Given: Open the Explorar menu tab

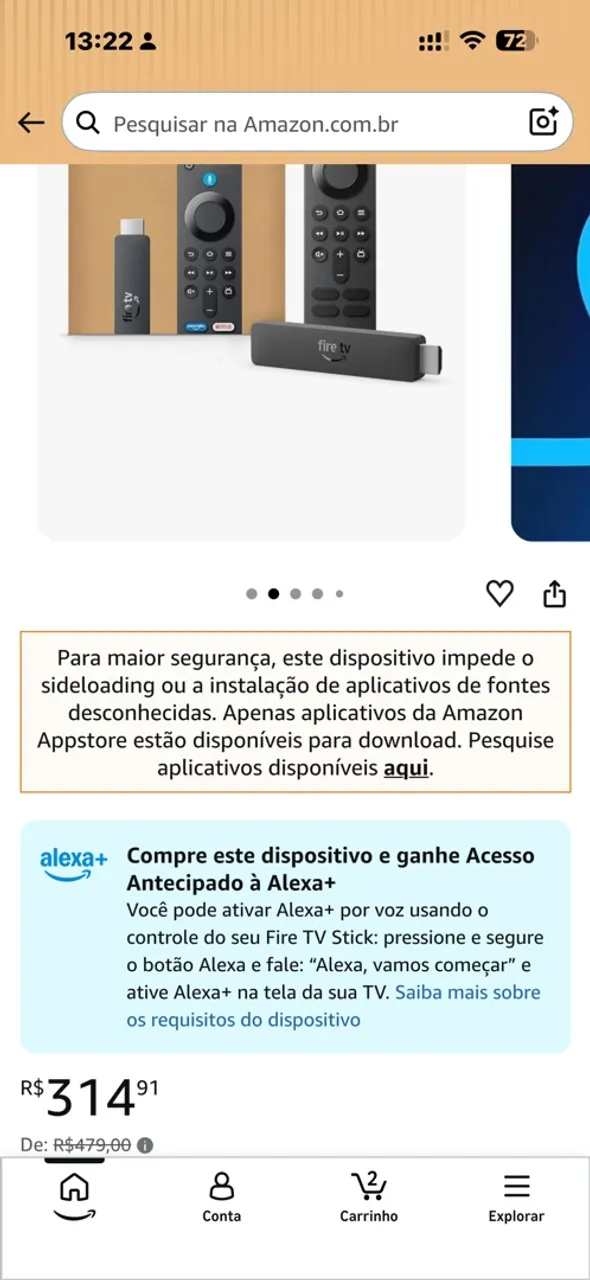Looking at the screenshot, I should 516,1197.
